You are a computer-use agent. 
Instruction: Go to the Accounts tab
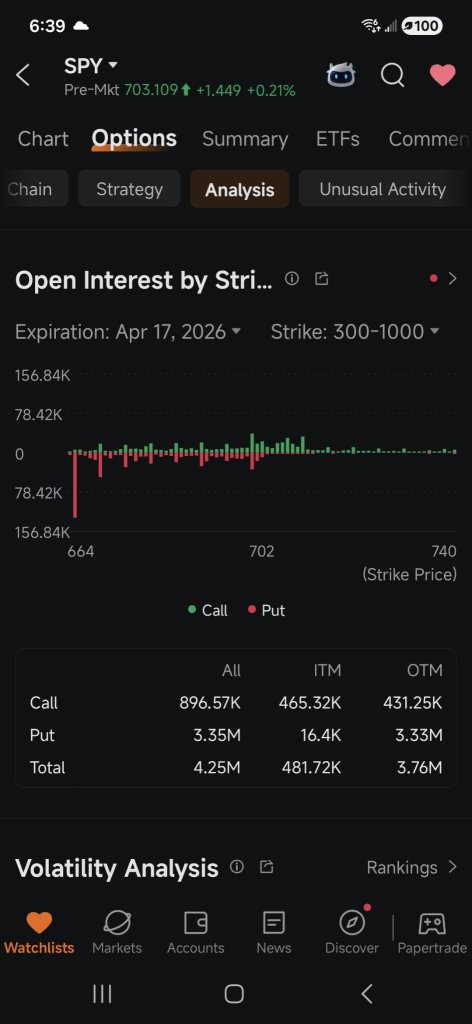[x=195, y=932]
